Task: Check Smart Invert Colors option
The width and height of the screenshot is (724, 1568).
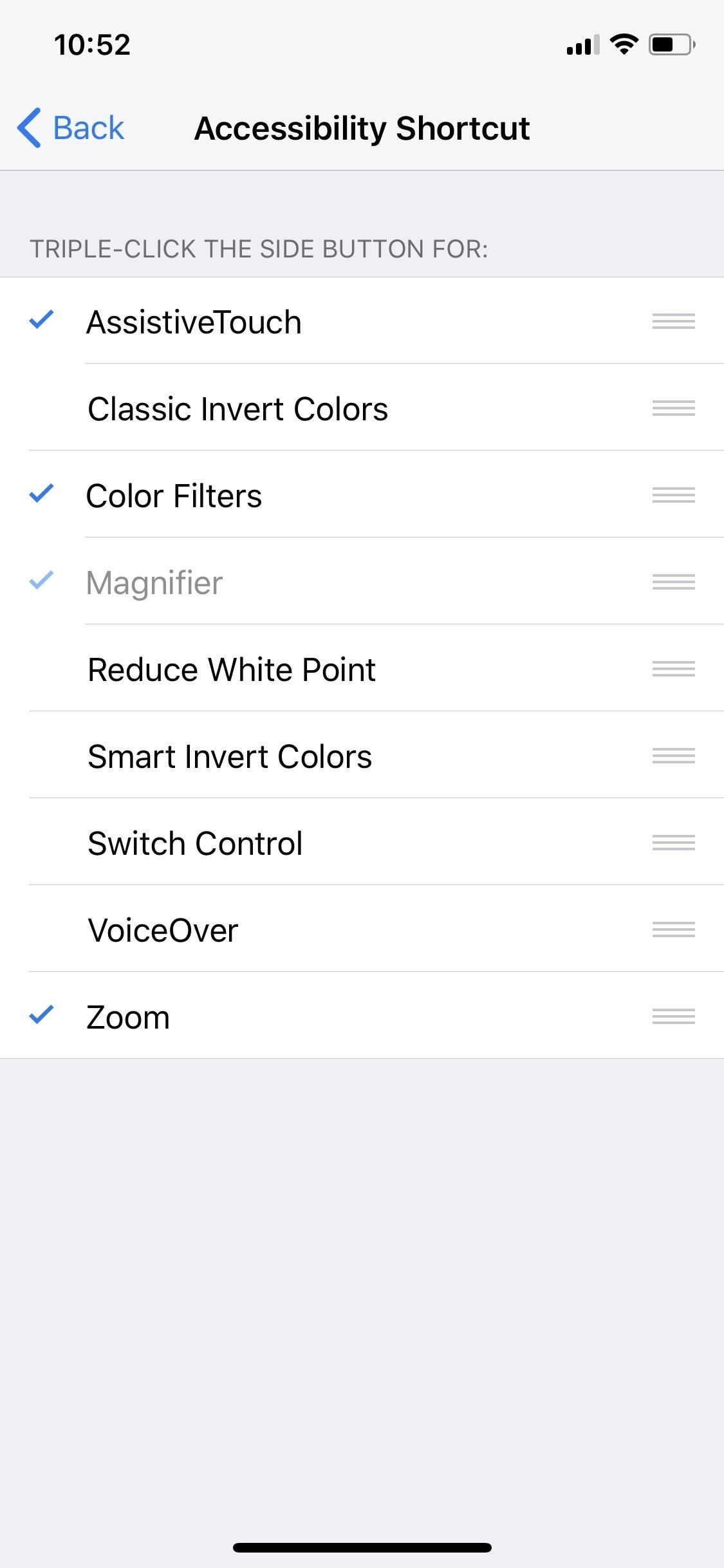Action: pos(229,756)
